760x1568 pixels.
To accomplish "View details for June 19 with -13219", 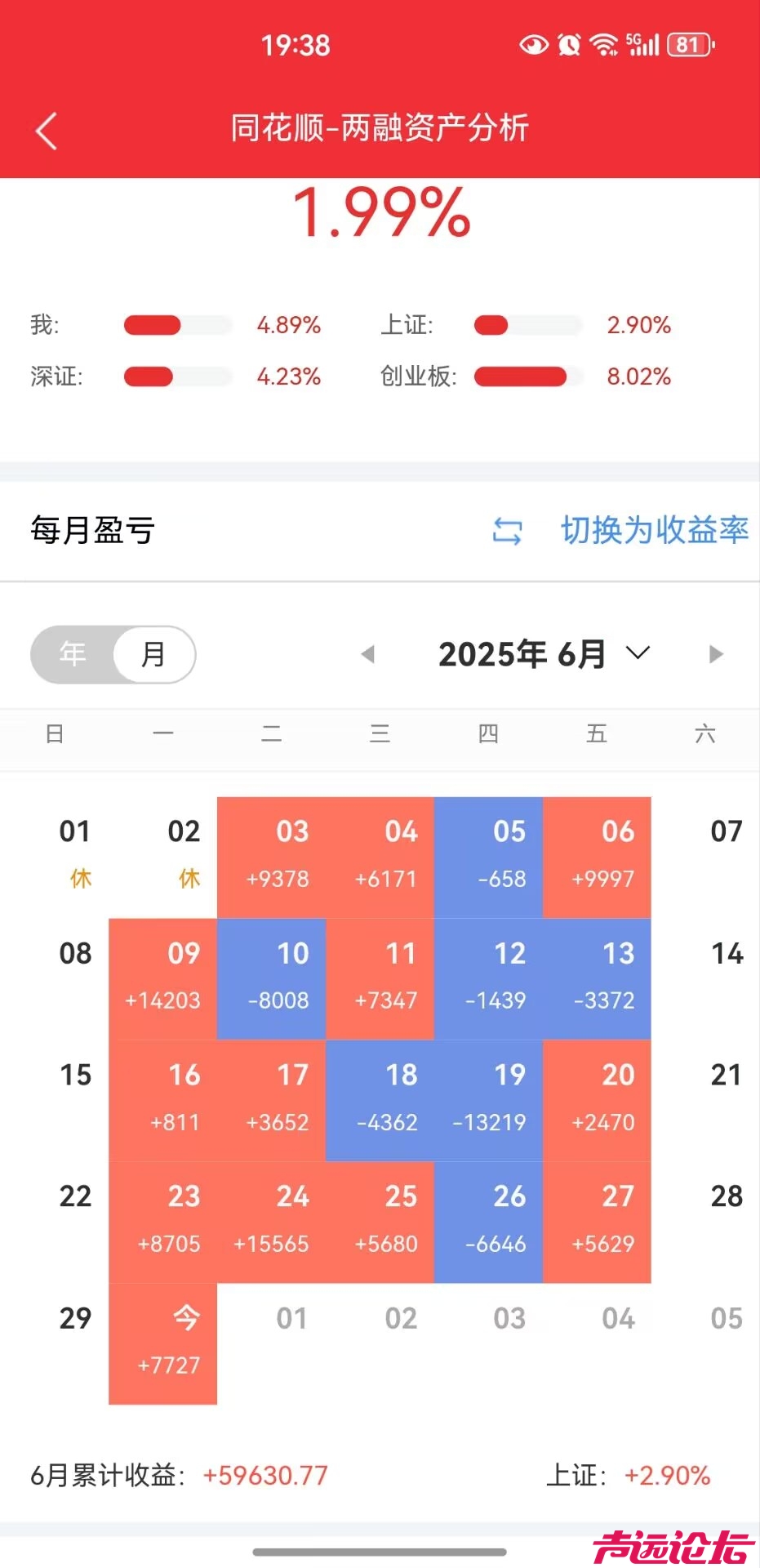I will [489, 1100].
